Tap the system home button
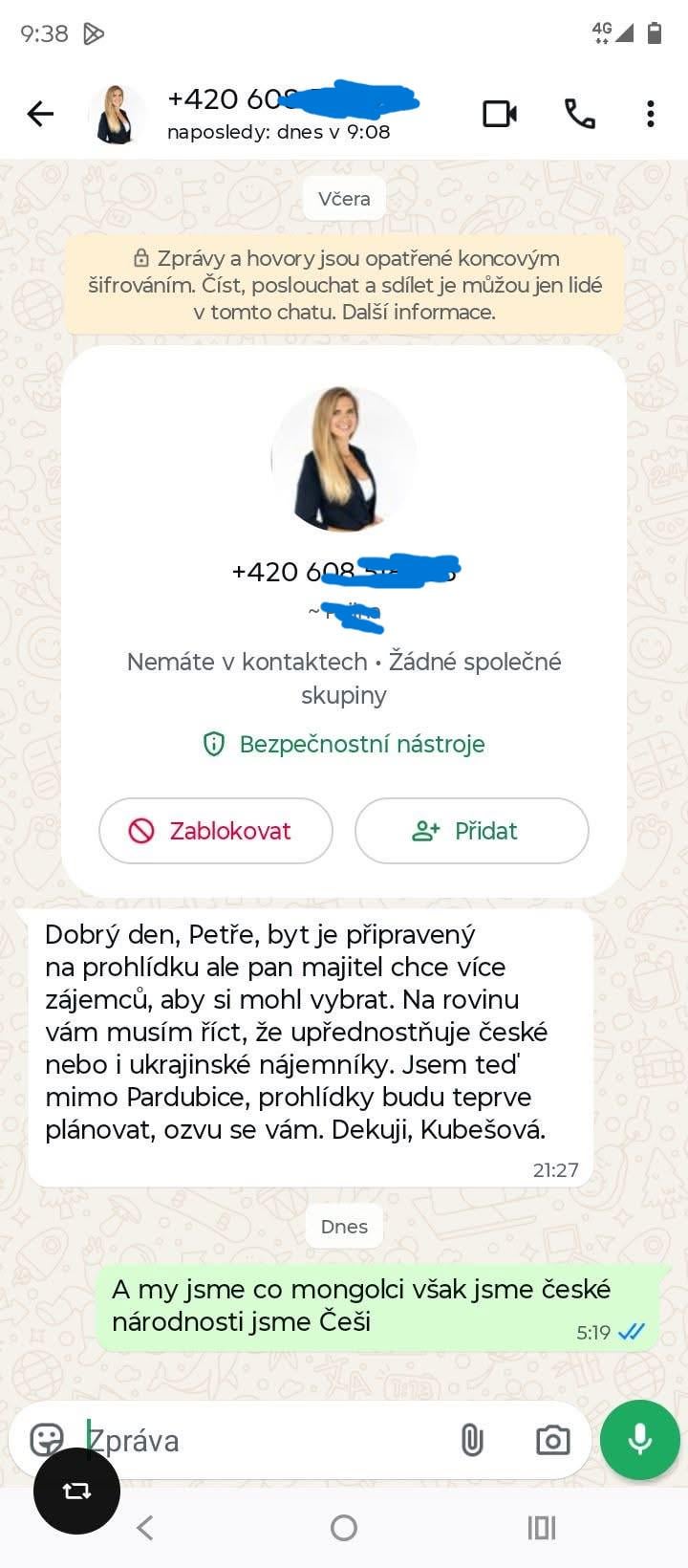The height and width of the screenshot is (1568, 688). tap(344, 1528)
